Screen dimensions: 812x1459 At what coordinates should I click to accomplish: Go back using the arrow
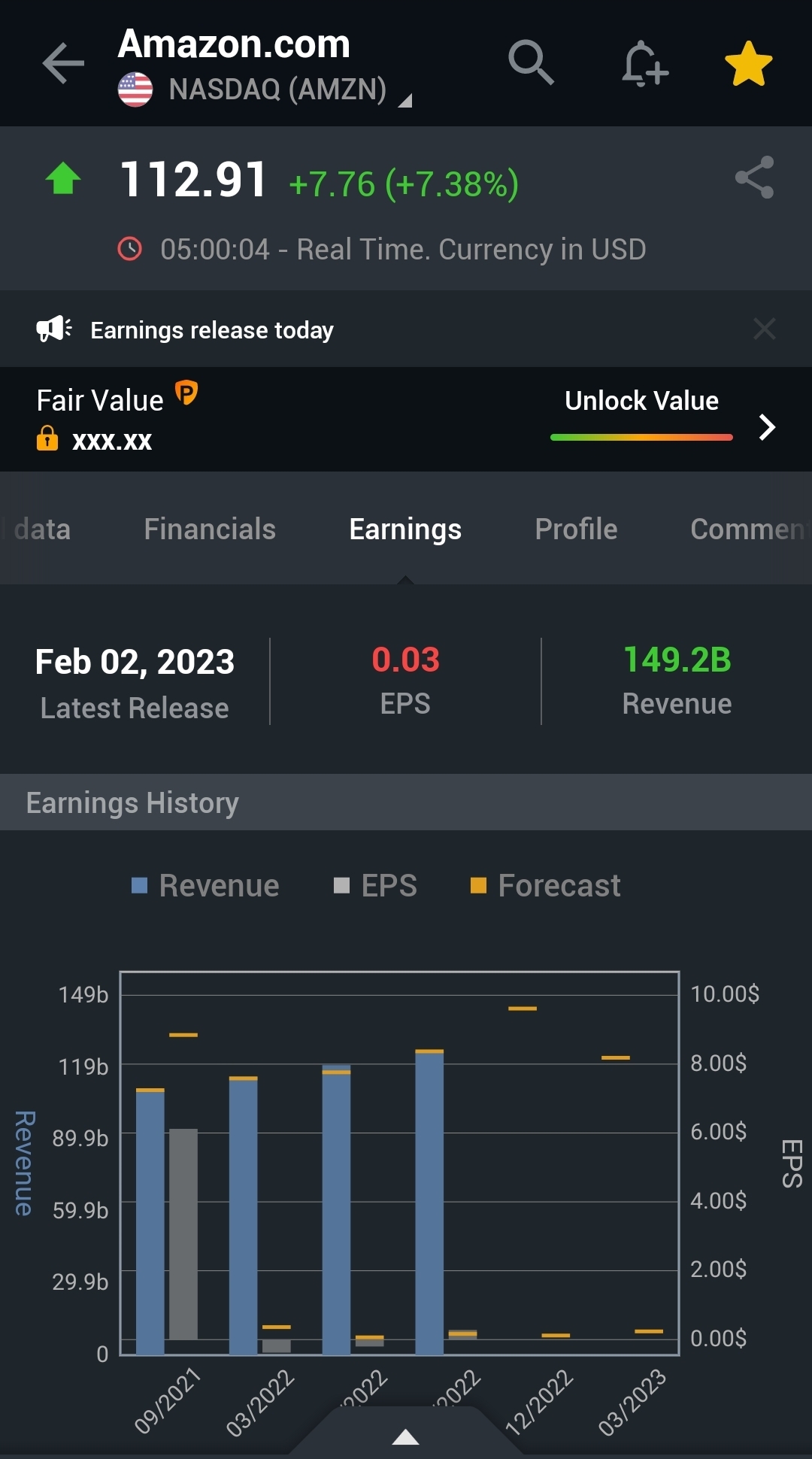tap(63, 63)
